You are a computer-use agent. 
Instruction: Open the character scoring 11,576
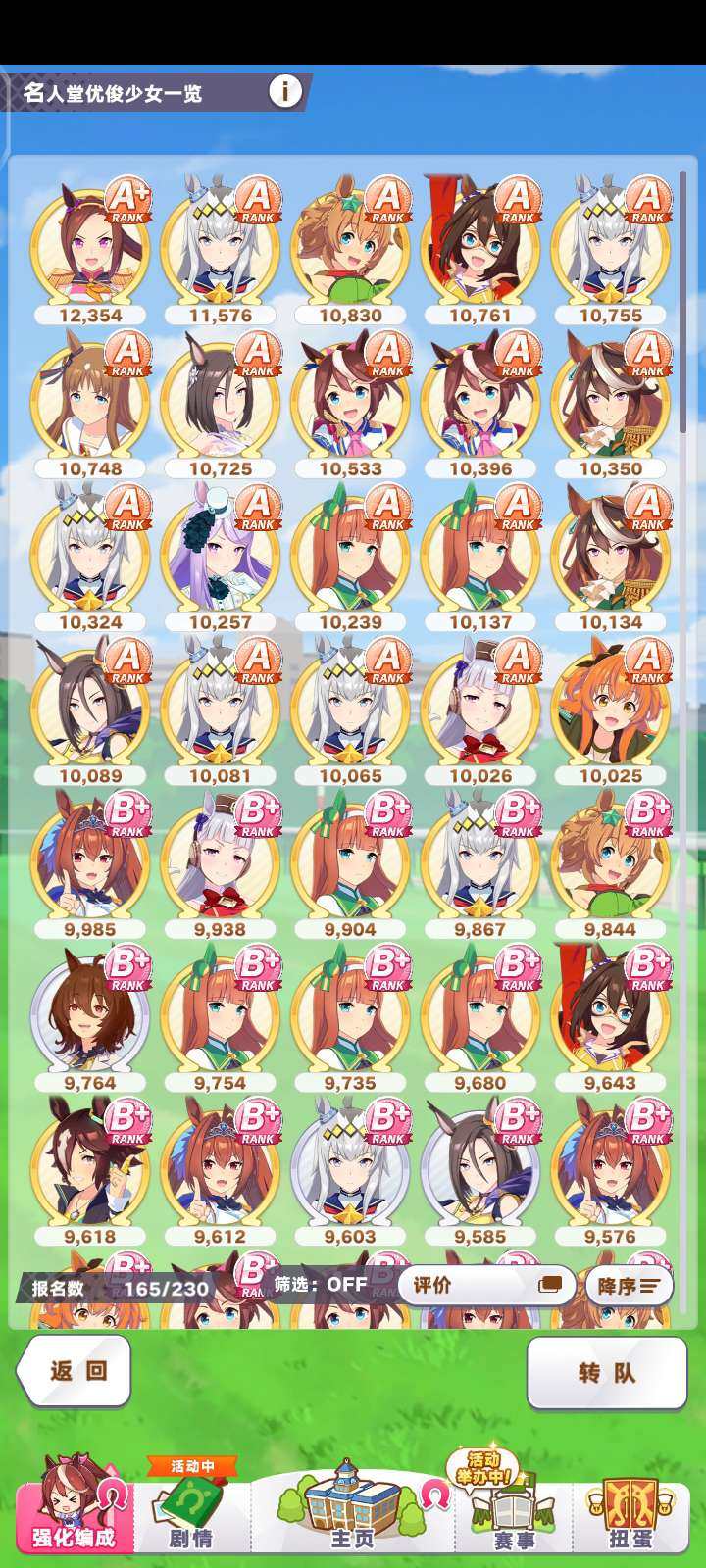221,250
